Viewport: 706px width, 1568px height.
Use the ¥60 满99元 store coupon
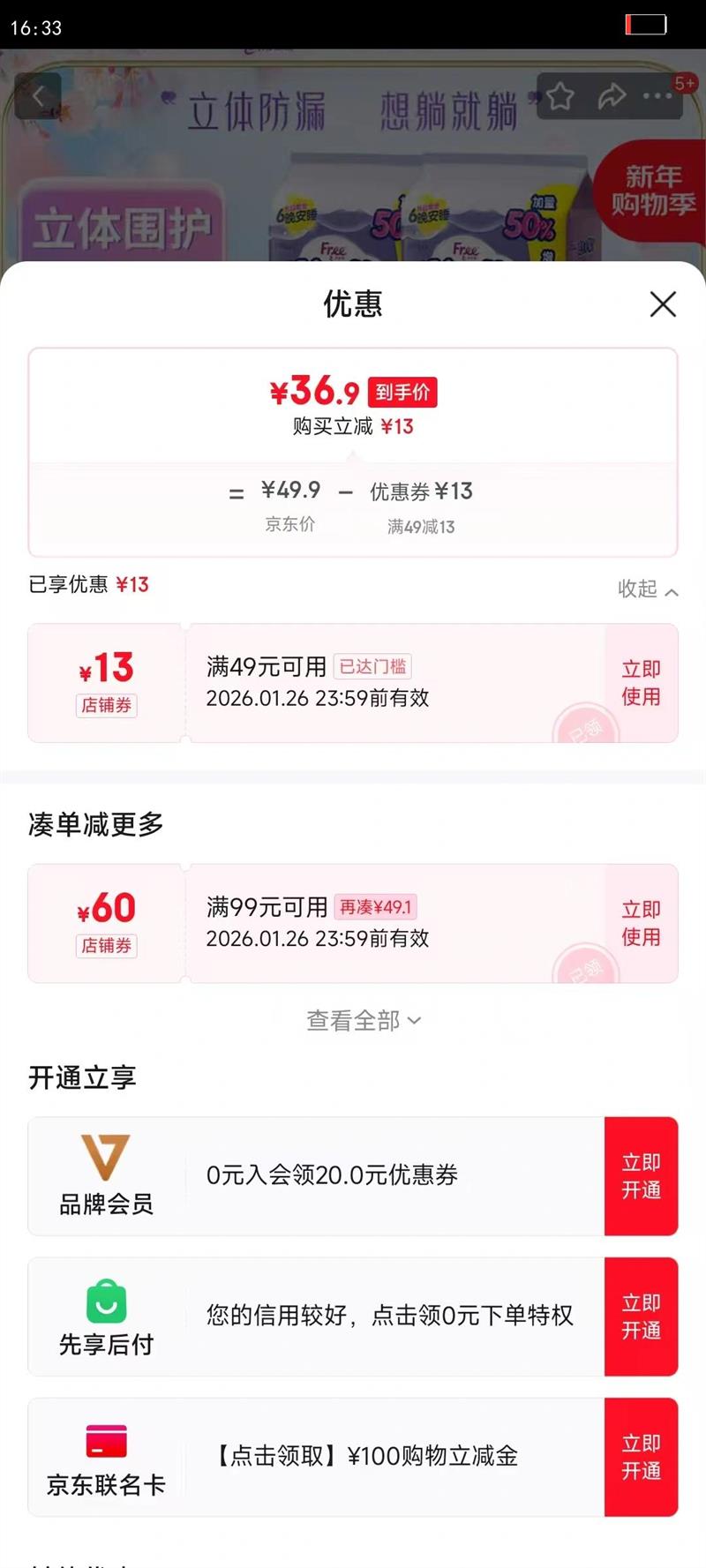coord(642,923)
